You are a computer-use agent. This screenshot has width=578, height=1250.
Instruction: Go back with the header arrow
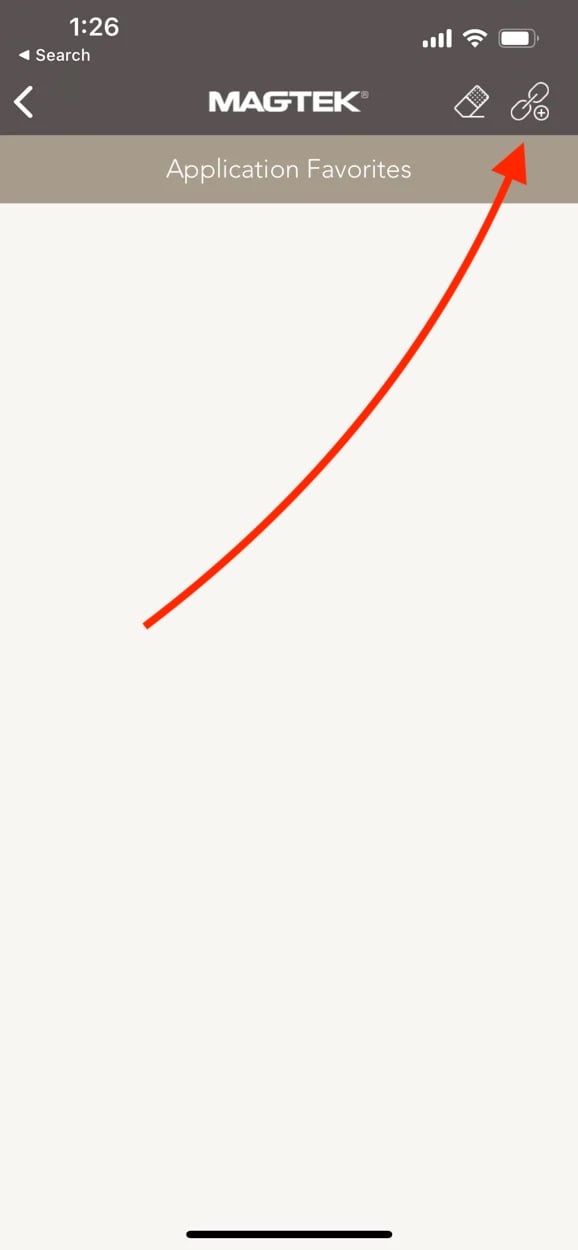[24, 102]
